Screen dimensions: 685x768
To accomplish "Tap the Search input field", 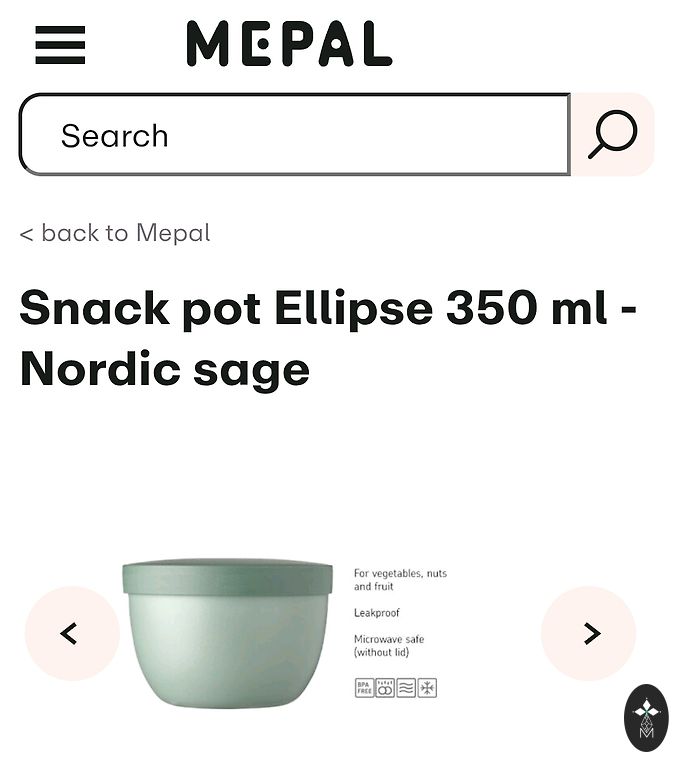I will pos(294,135).
